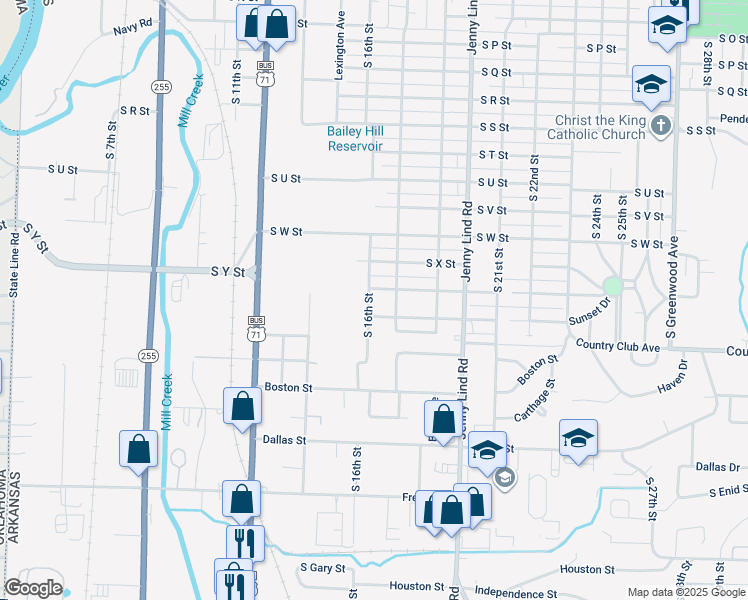Open the shopping pin beside Boston St
The height and width of the screenshot is (600, 748).
(x=242, y=406)
